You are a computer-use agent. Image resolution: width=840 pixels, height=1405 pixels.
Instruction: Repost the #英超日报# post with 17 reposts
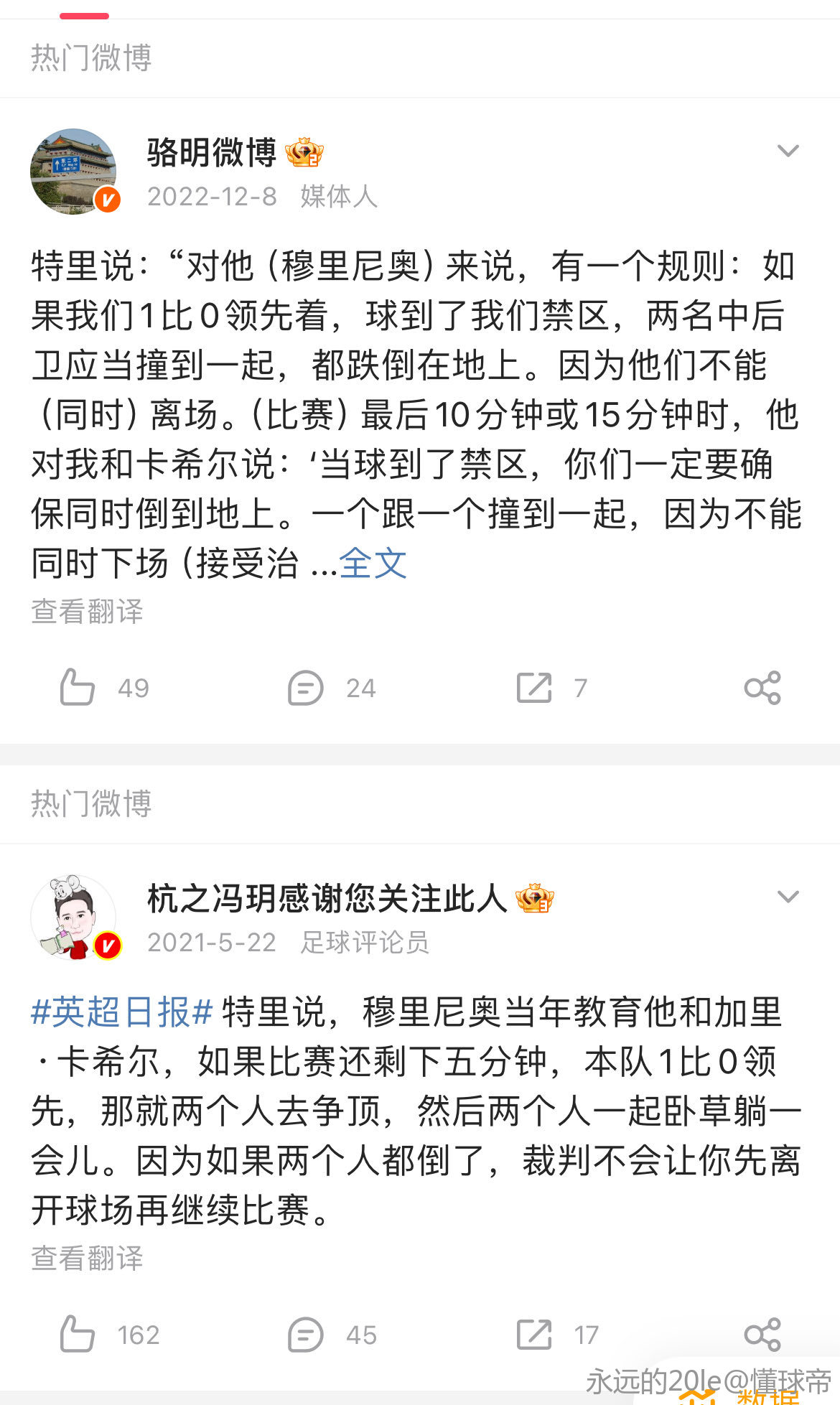coord(534,1335)
